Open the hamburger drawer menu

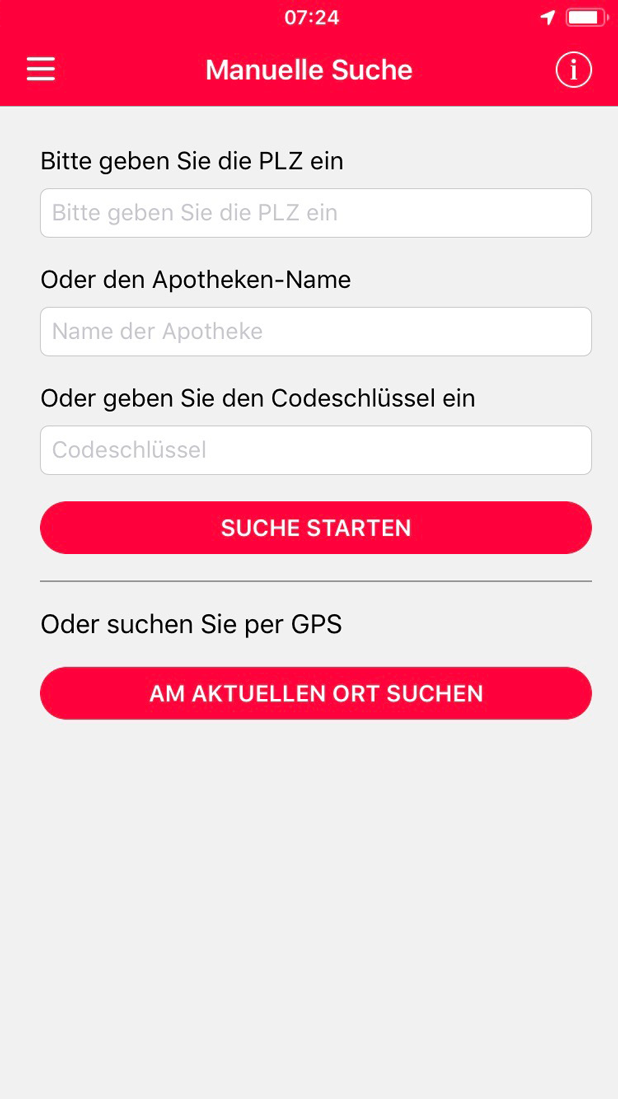[41, 69]
